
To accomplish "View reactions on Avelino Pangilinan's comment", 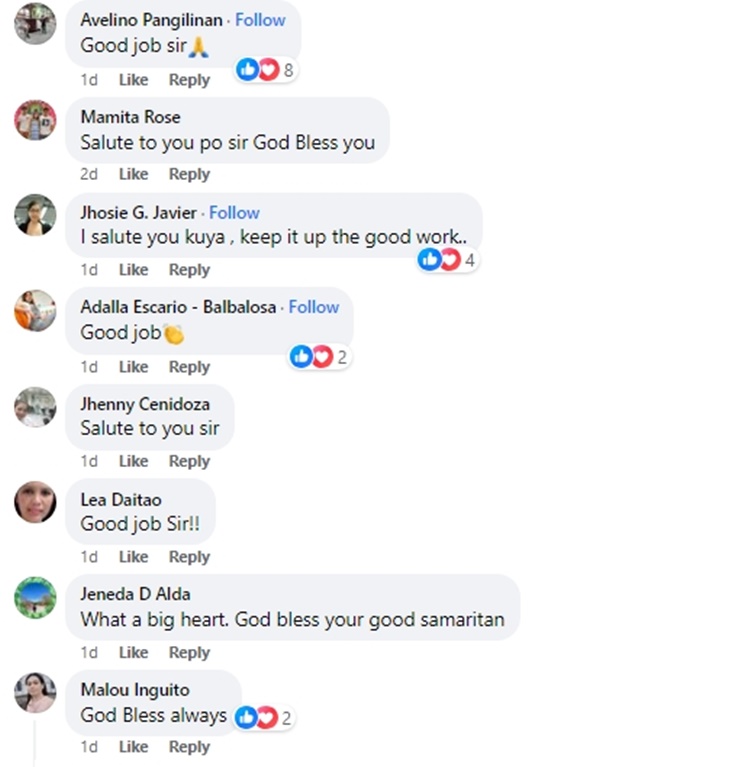I will pos(266,70).
